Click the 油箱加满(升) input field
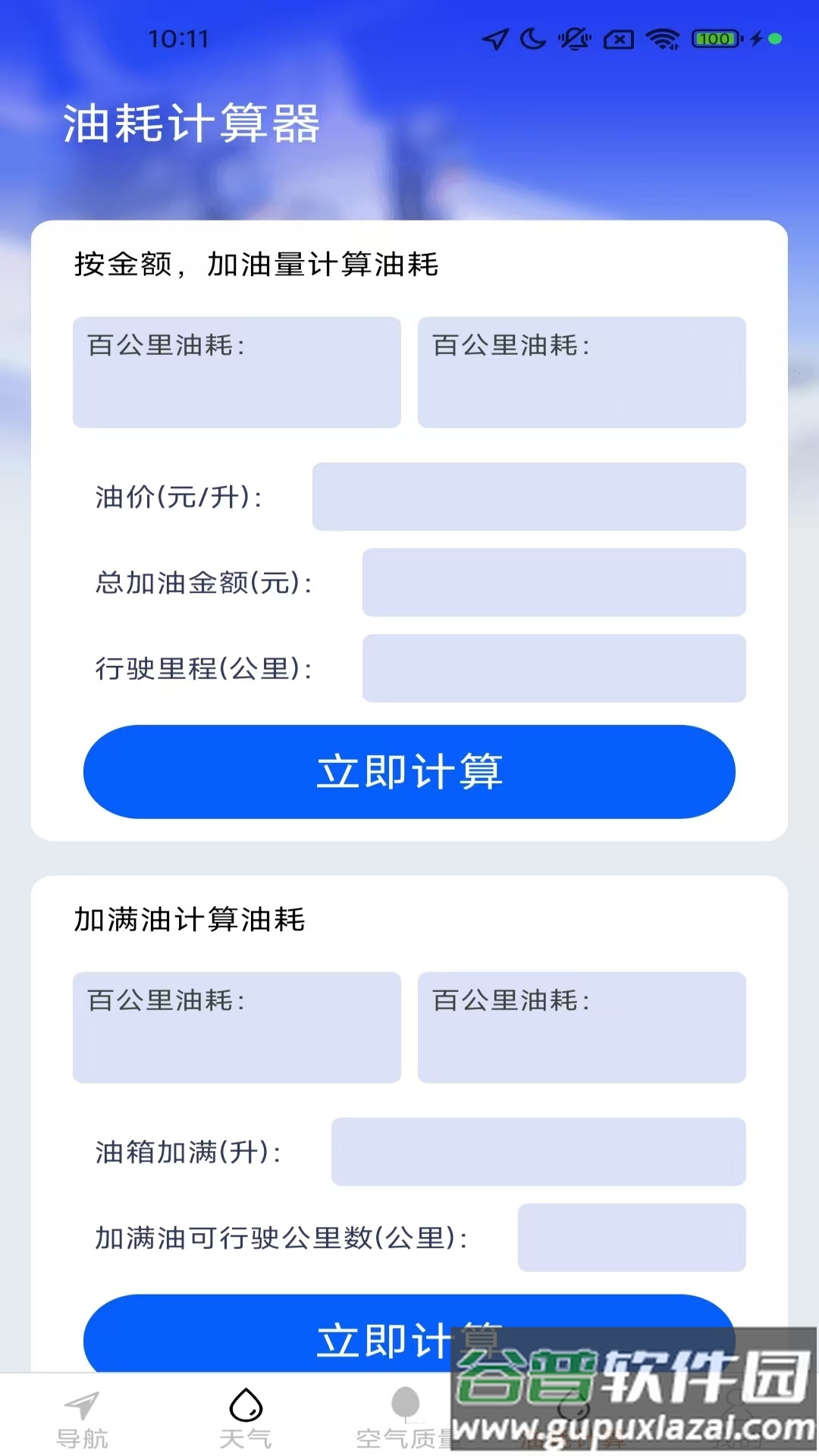819x1456 pixels. click(x=538, y=1152)
